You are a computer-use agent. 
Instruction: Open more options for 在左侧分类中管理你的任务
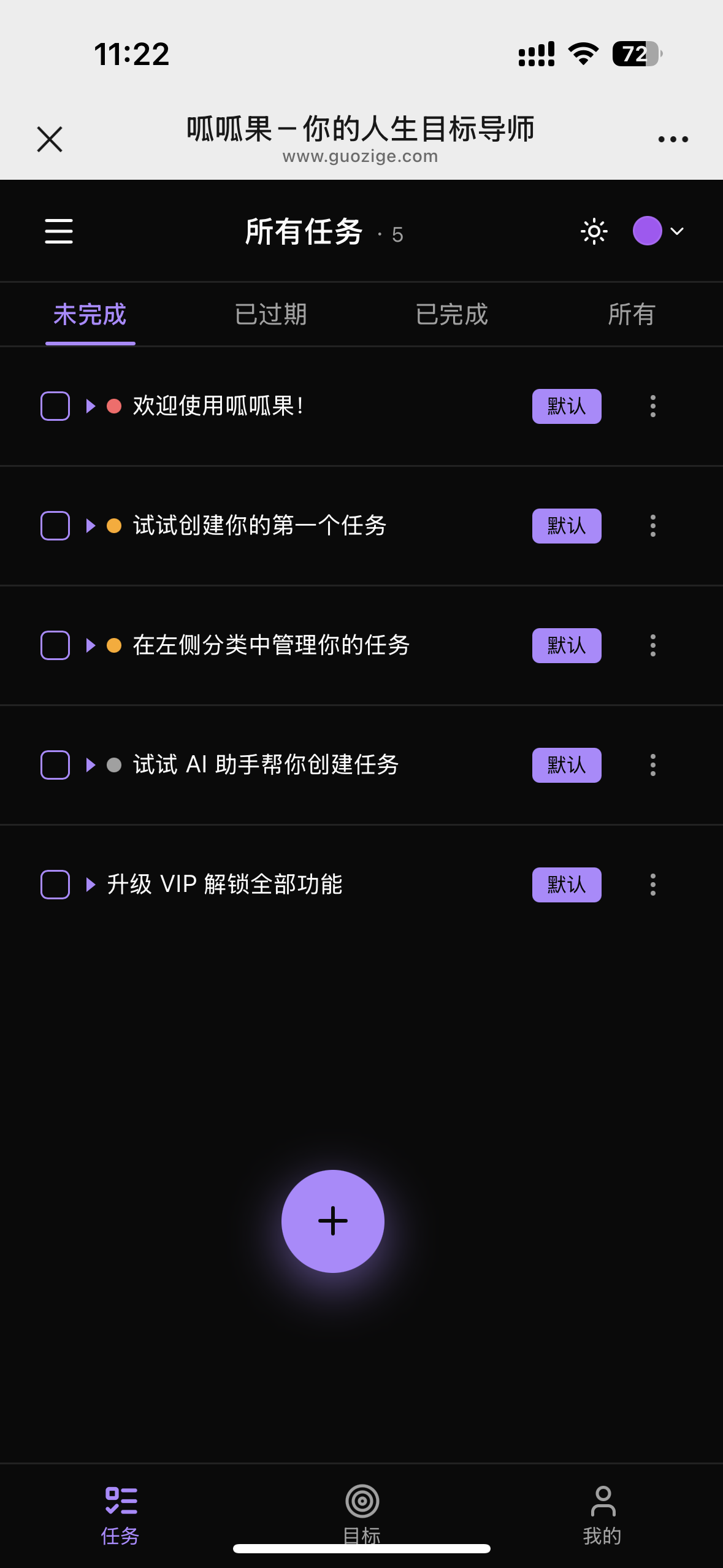click(x=653, y=645)
